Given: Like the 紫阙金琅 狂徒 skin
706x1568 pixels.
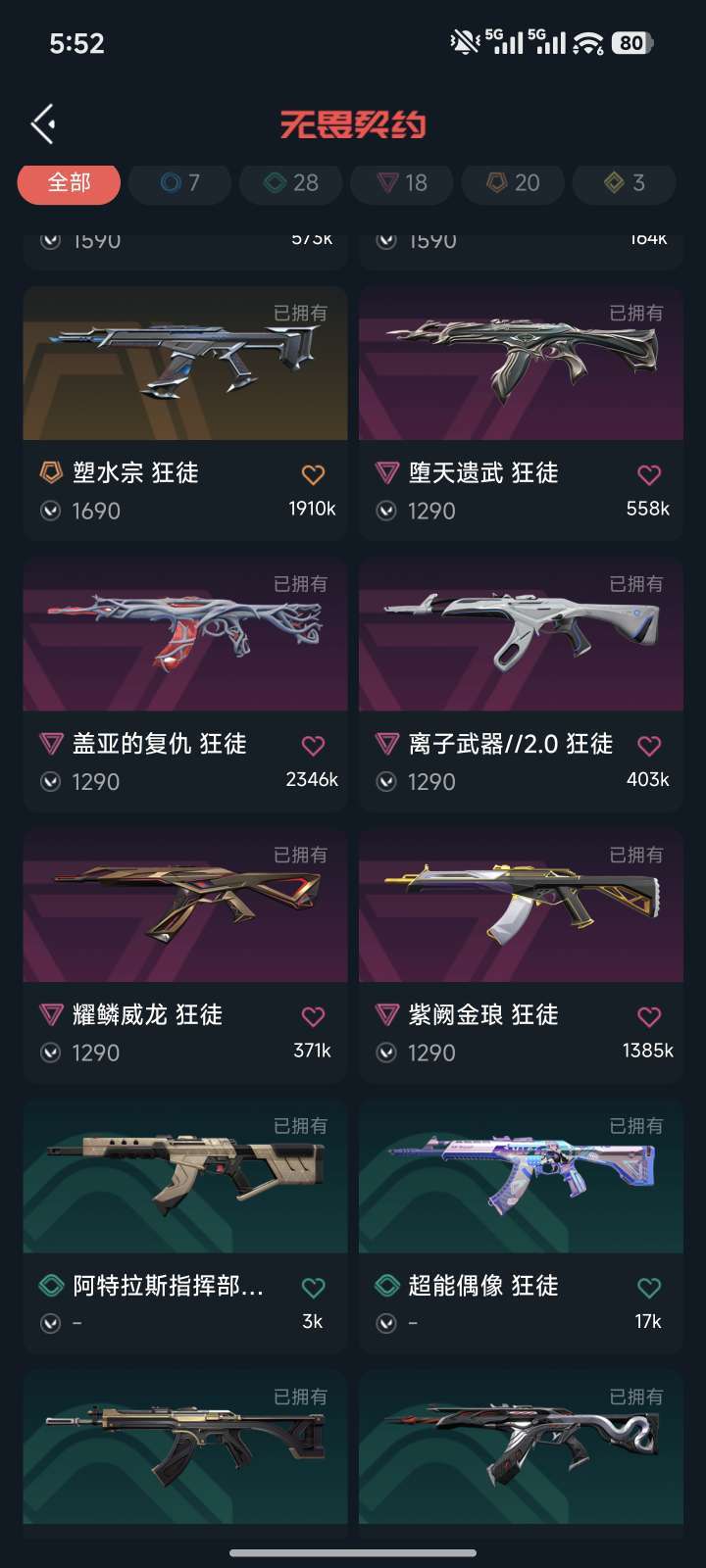Looking at the screenshot, I should coord(649,1016).
